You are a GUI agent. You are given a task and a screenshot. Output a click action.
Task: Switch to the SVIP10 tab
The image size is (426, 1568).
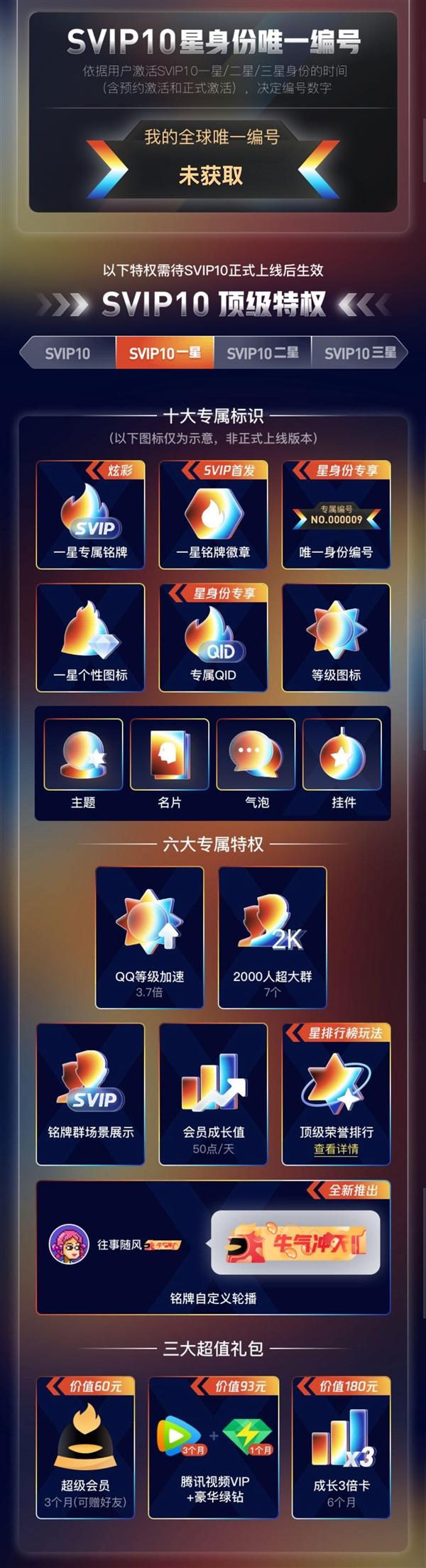coord(68,353)
